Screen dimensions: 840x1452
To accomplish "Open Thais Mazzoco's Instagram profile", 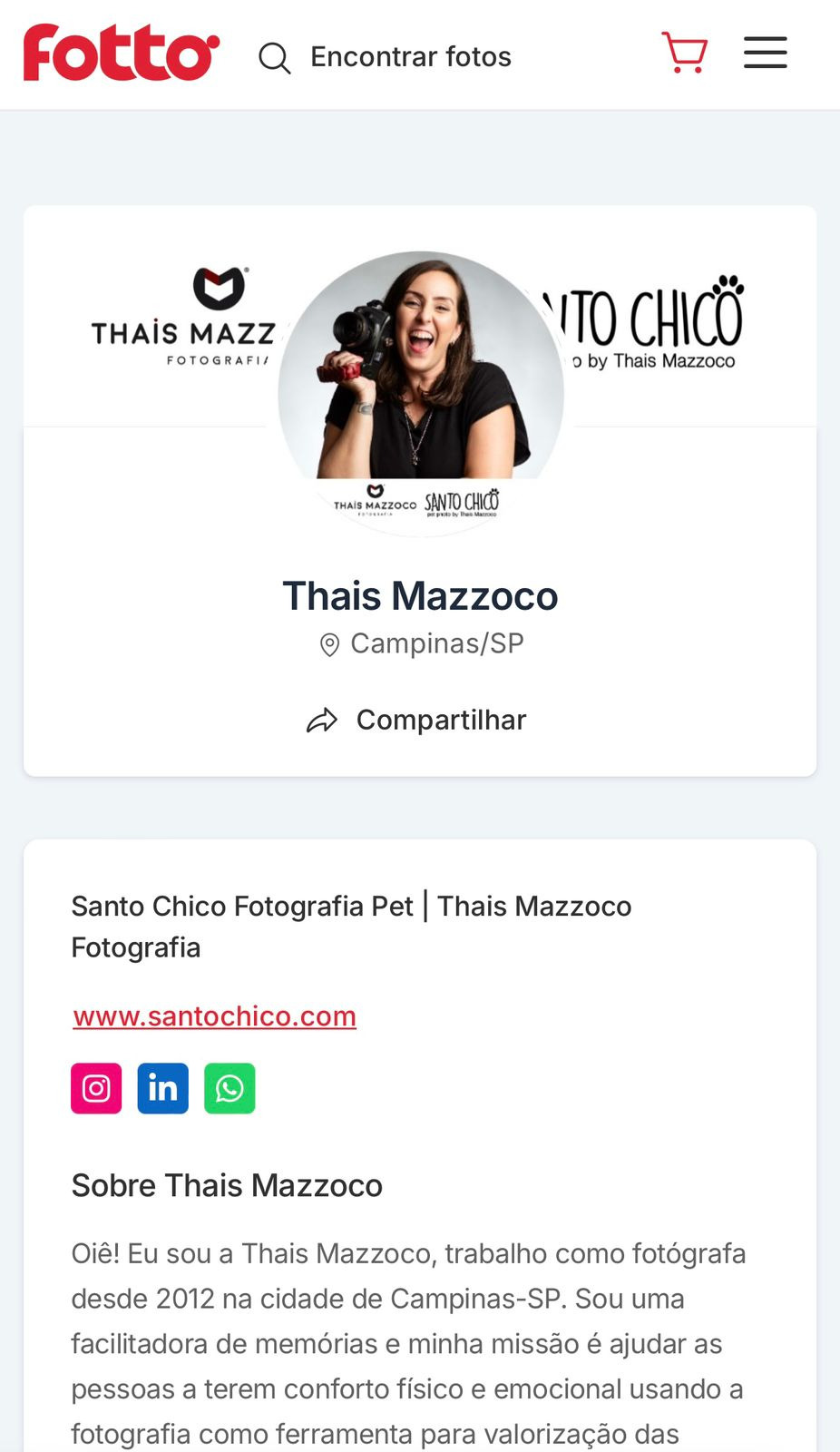I will click(96, 1088).
